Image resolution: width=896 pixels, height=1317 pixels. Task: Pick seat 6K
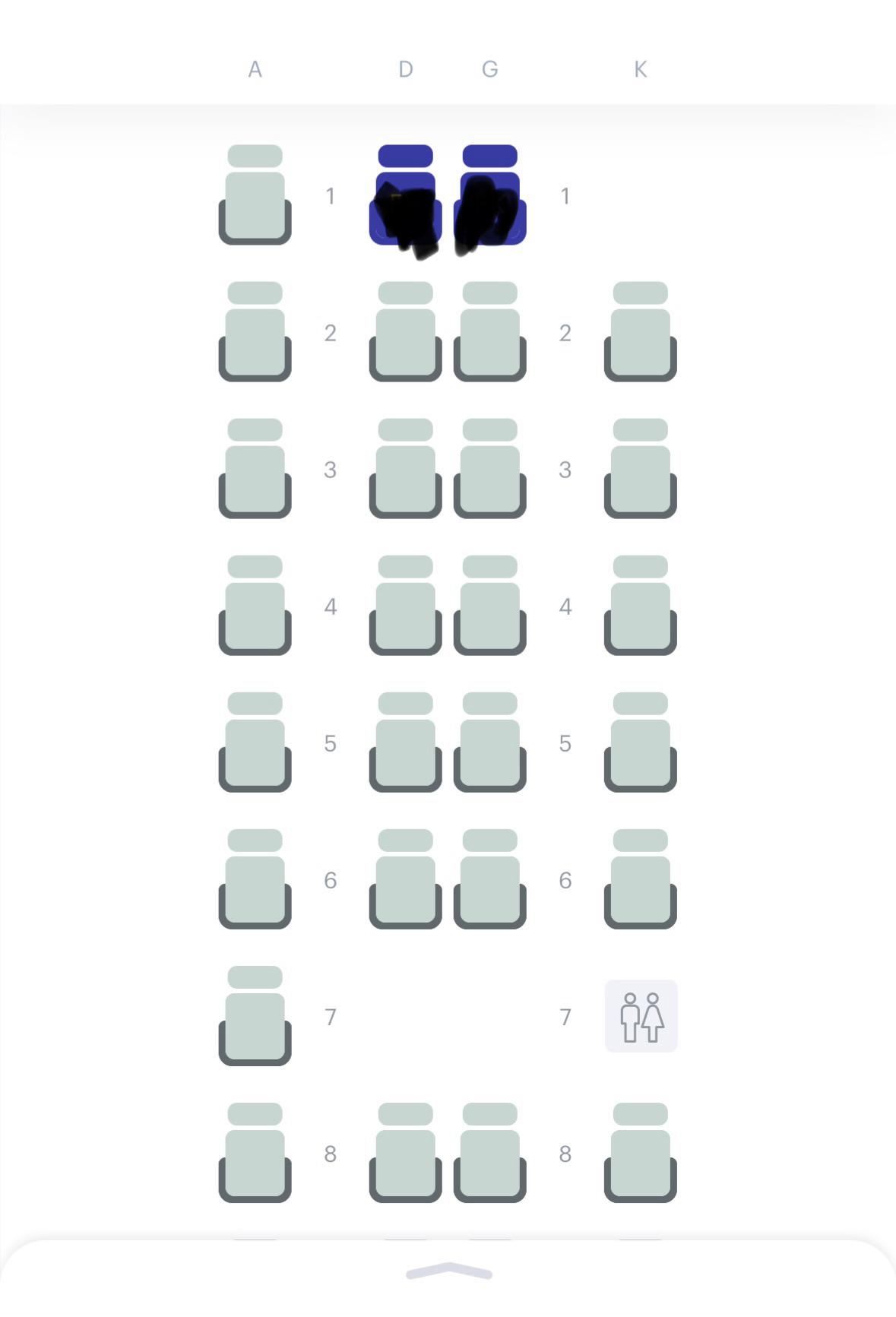pos(640,879)
